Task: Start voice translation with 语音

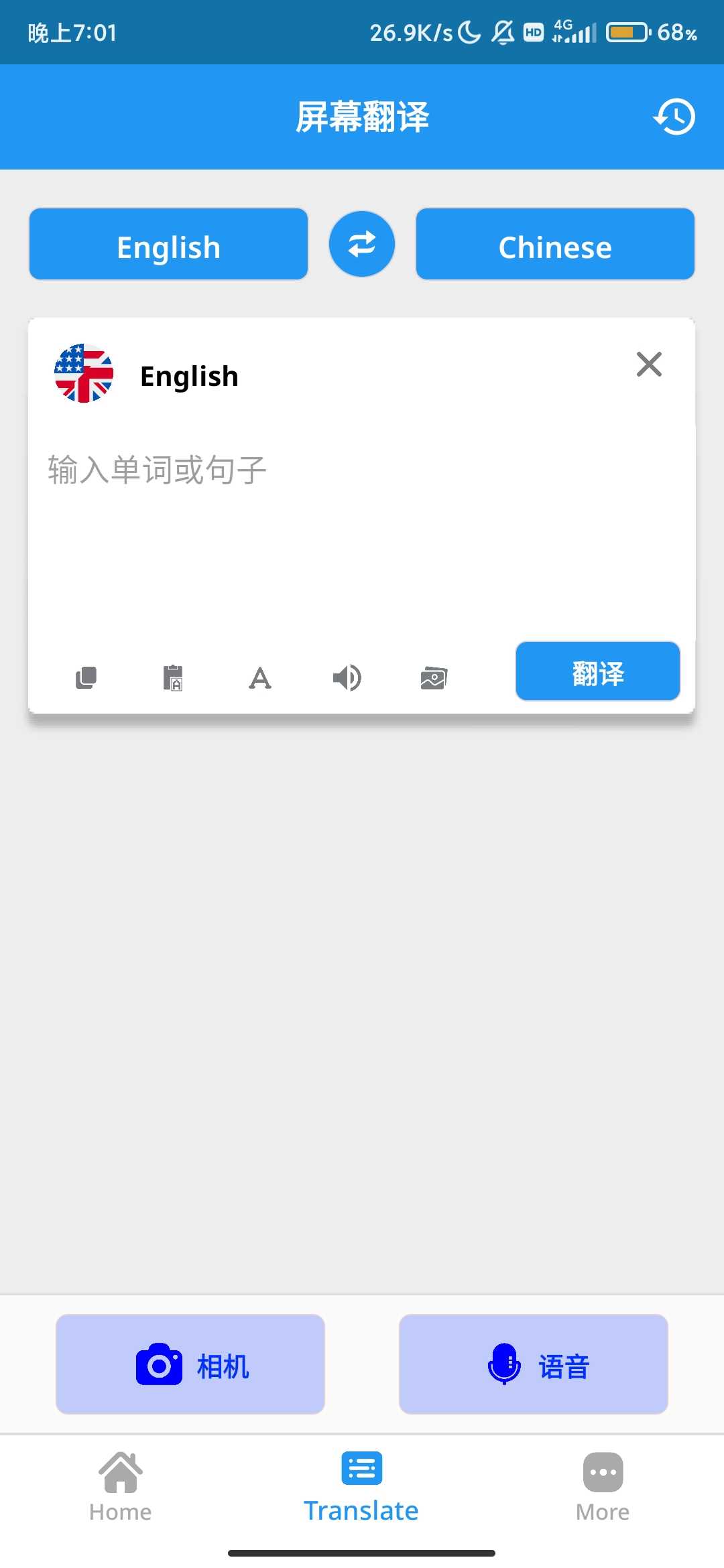Action: pos(534,1364)
